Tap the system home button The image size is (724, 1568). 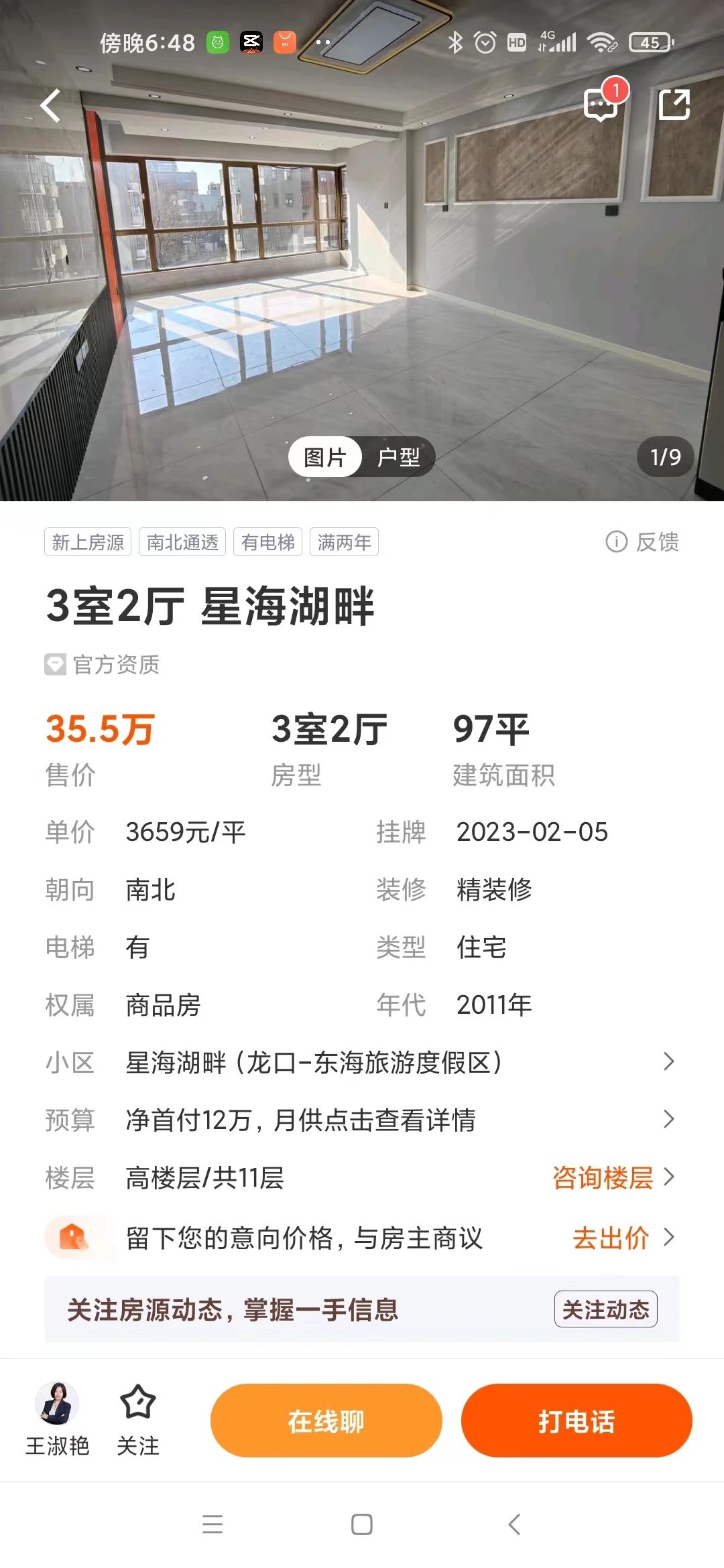tap(362, 1524)
